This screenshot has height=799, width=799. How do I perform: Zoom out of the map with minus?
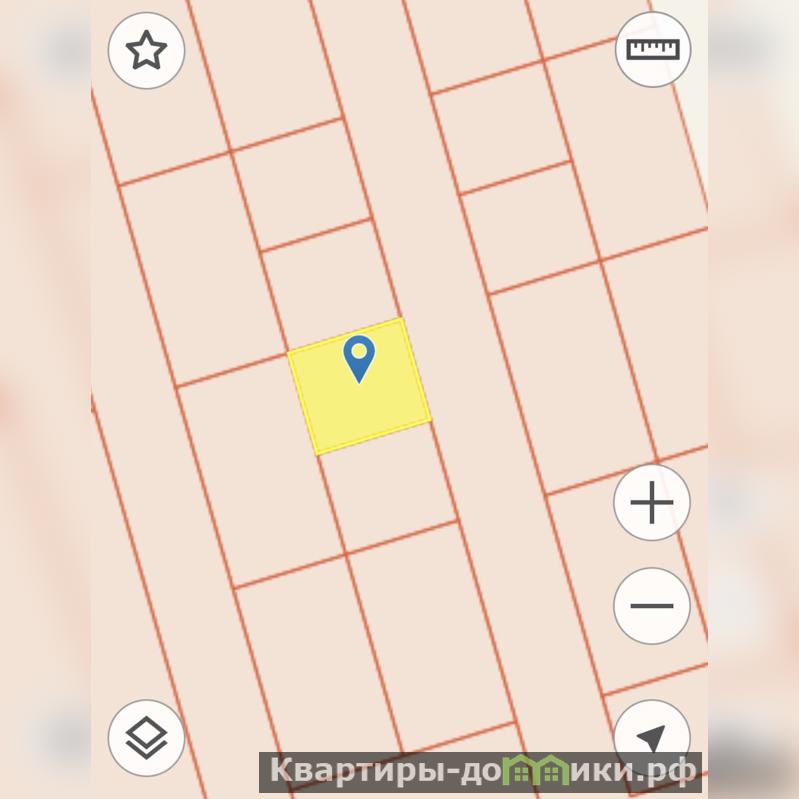pyautogui.click(x=652, y=606)
